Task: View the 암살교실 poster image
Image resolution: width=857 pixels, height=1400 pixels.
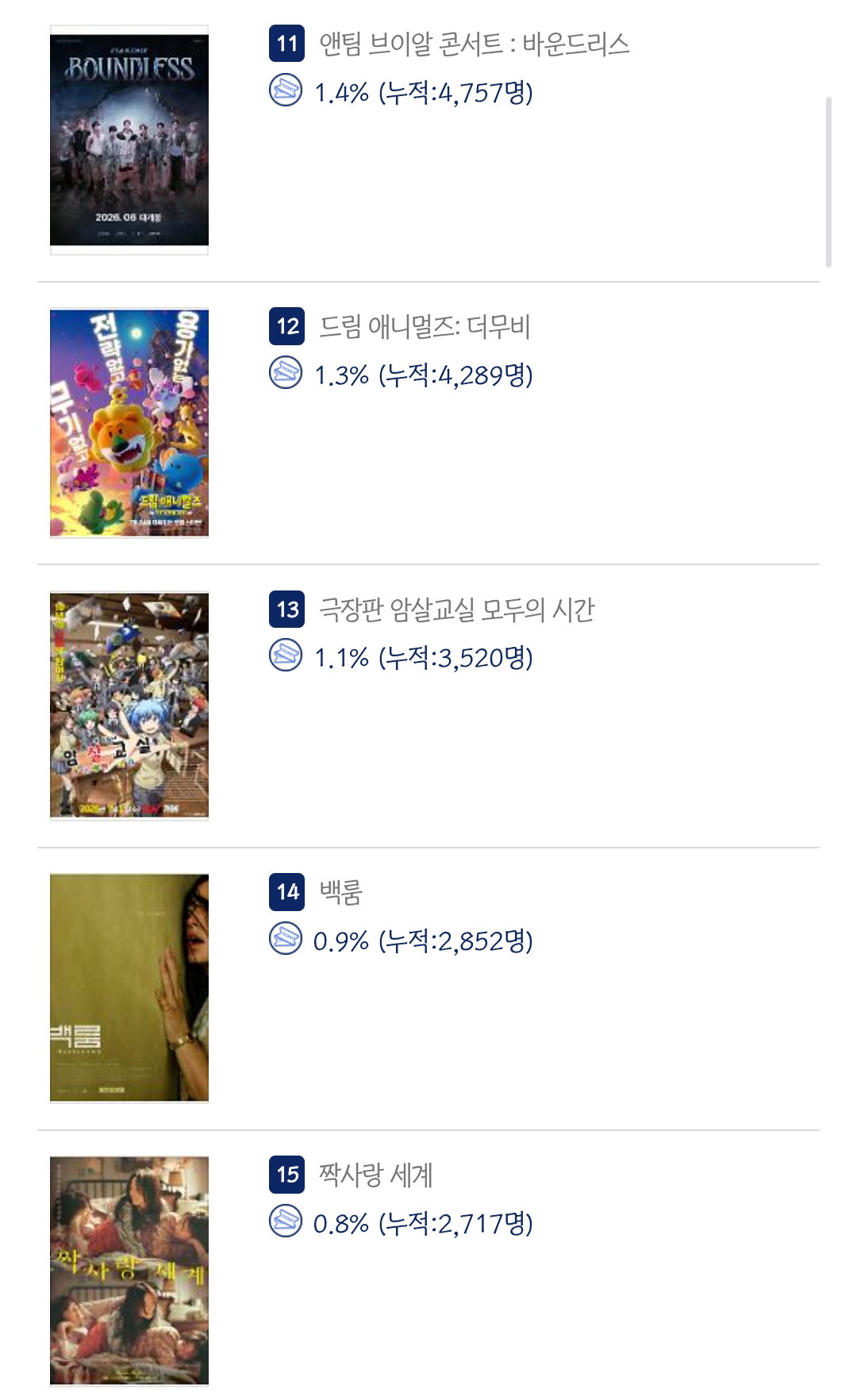Action: [129, 706]
